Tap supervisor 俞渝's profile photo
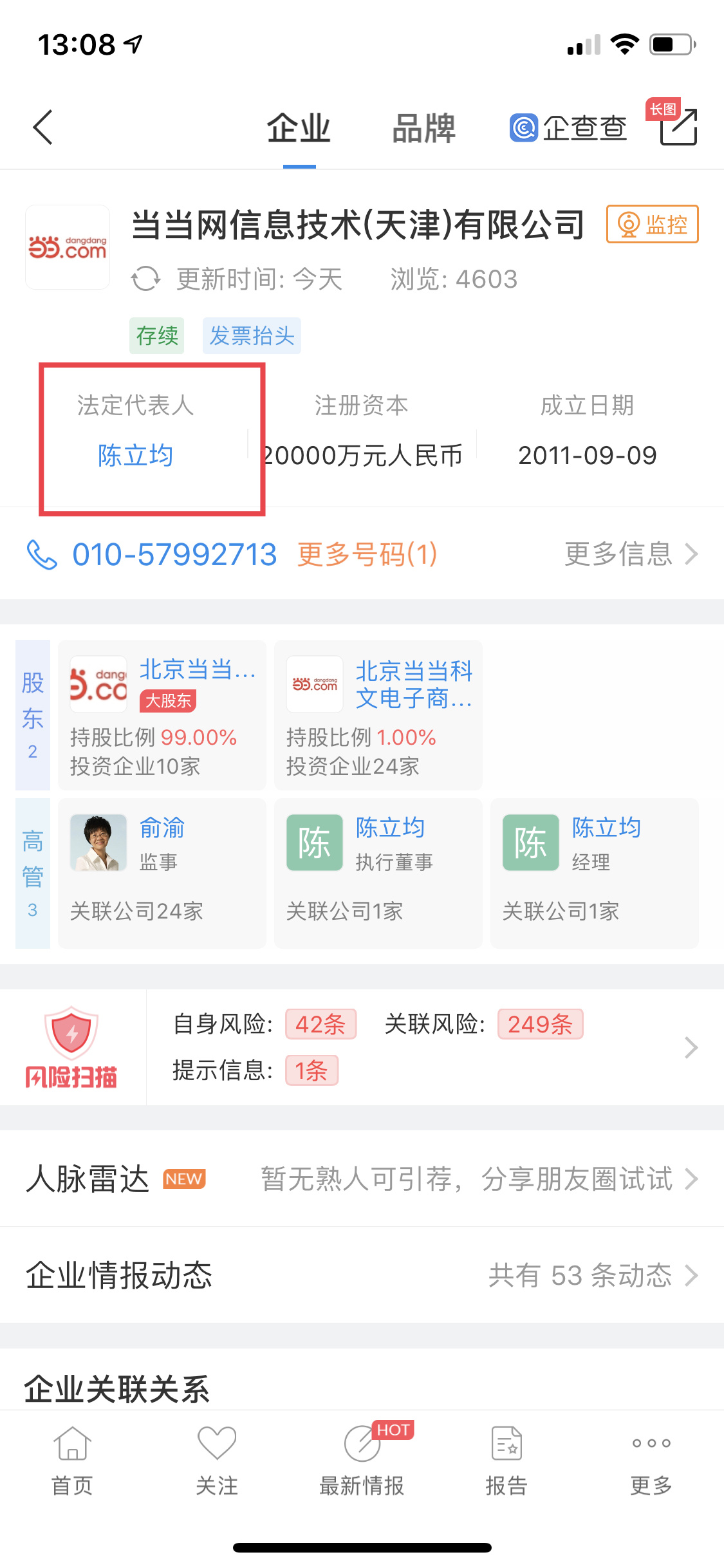 98,842
